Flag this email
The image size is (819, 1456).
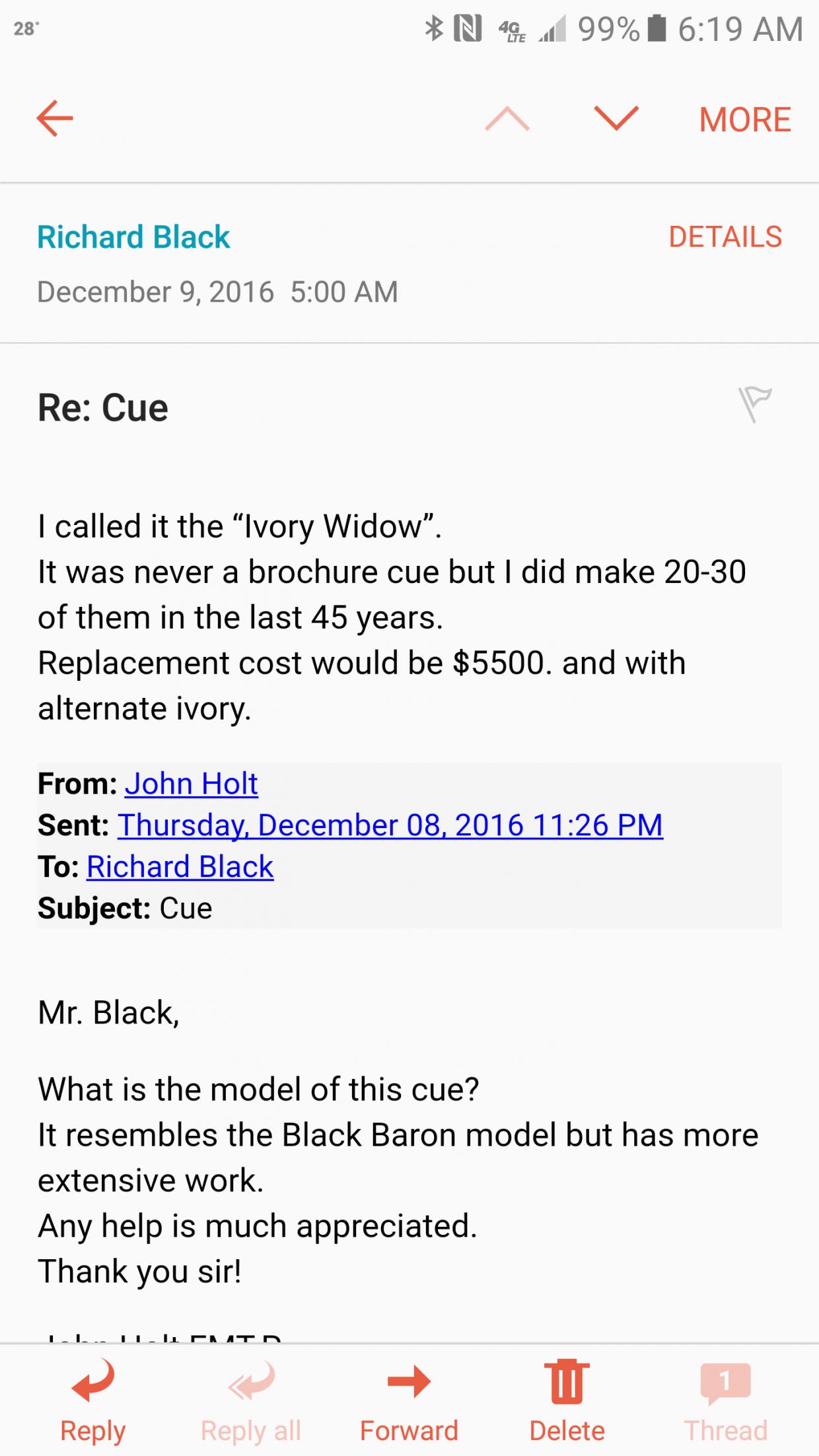(x=755, y=404)
